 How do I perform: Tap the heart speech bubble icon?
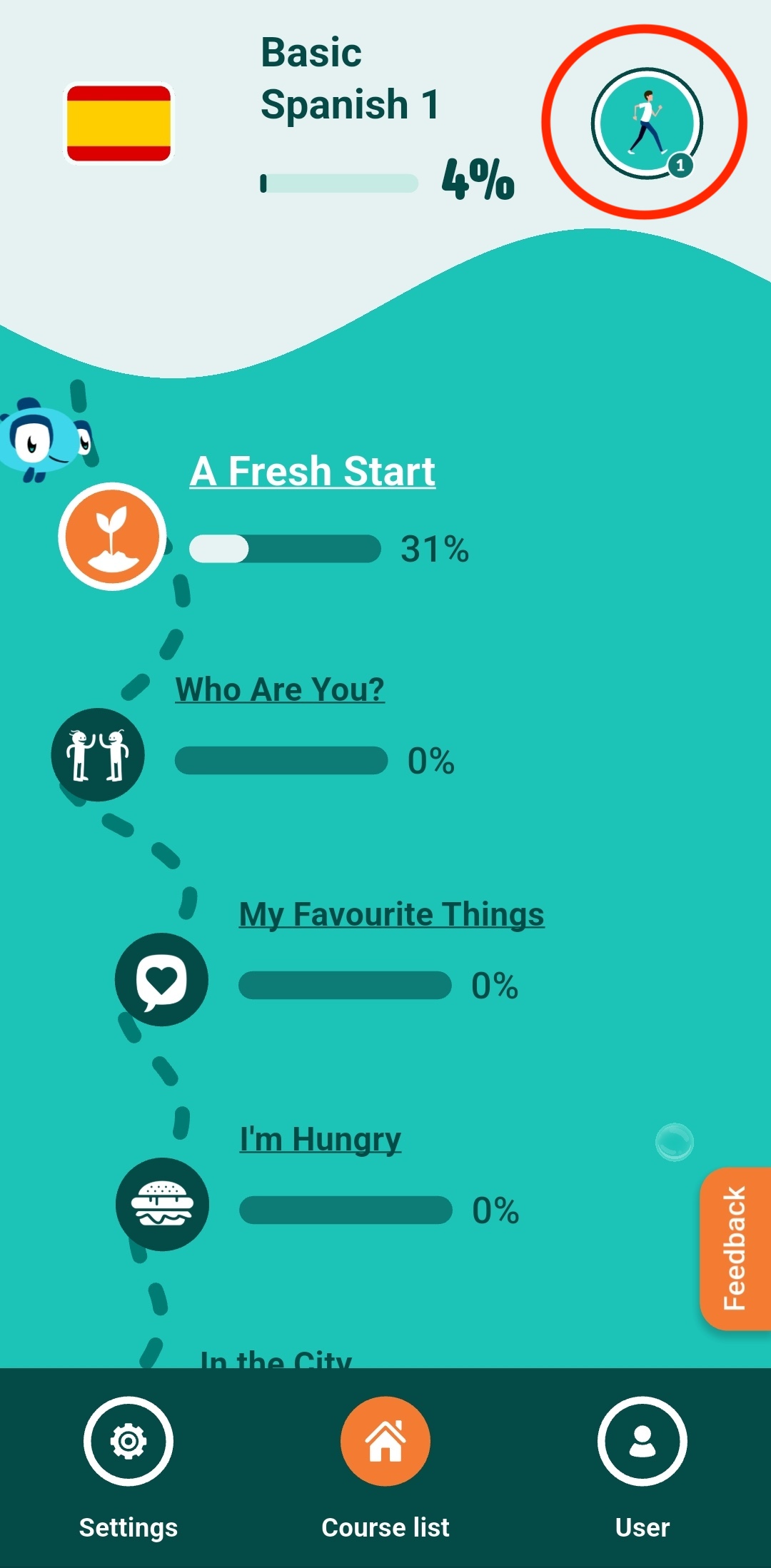tap(162, 979)
